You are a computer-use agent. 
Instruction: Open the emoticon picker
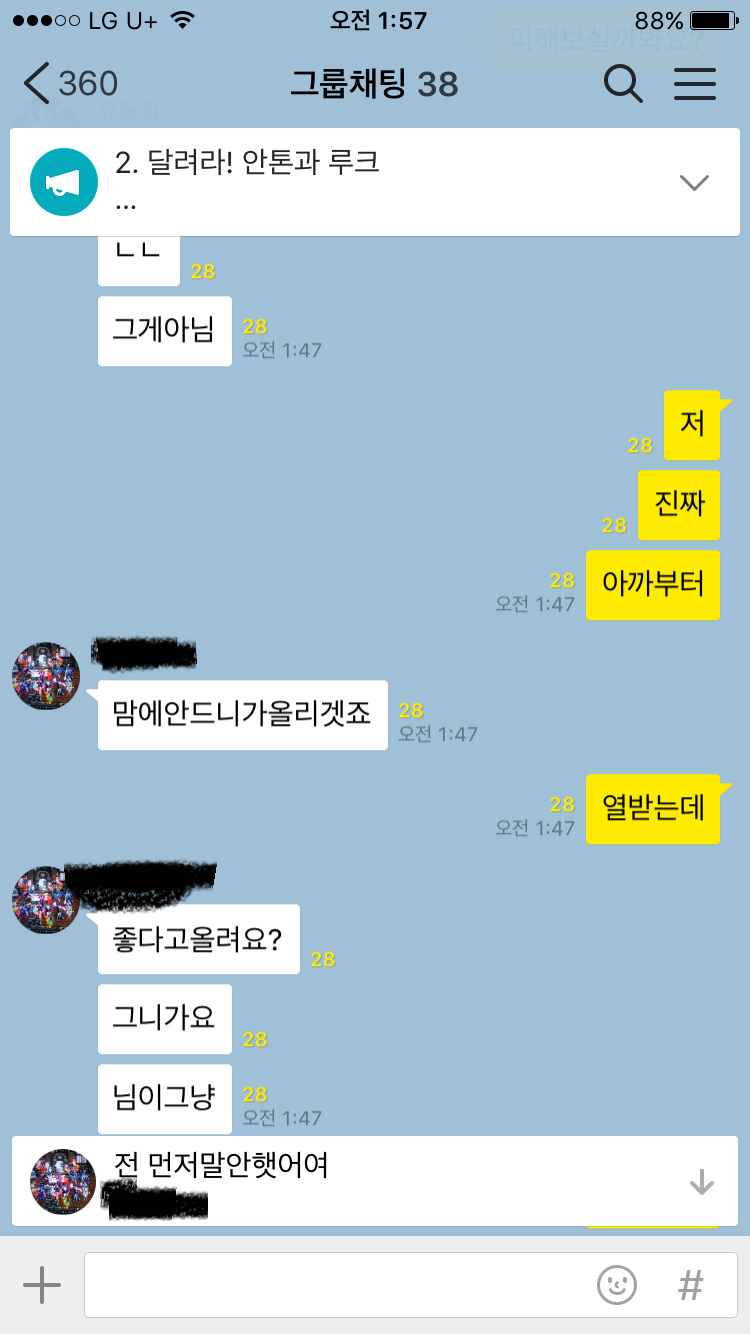(617, 1284)
